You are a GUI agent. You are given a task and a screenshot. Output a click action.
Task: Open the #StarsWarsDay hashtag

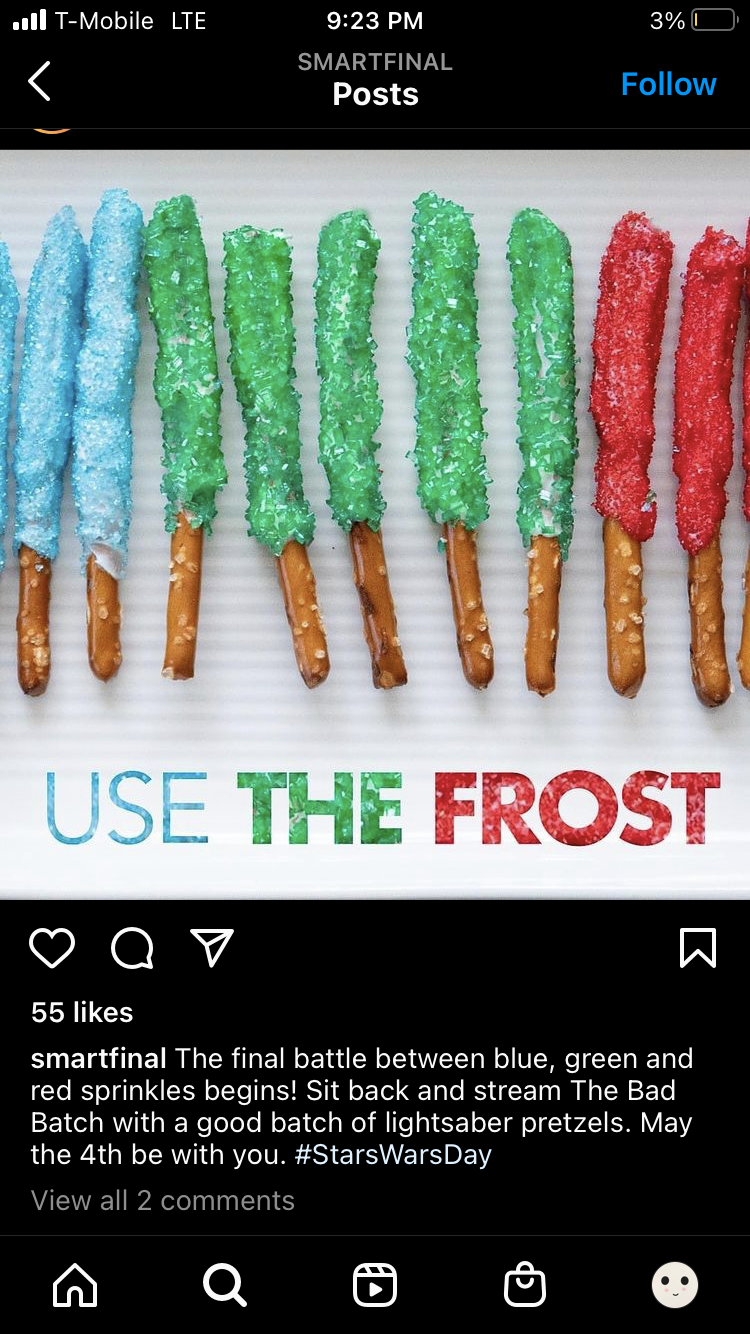393,1155
